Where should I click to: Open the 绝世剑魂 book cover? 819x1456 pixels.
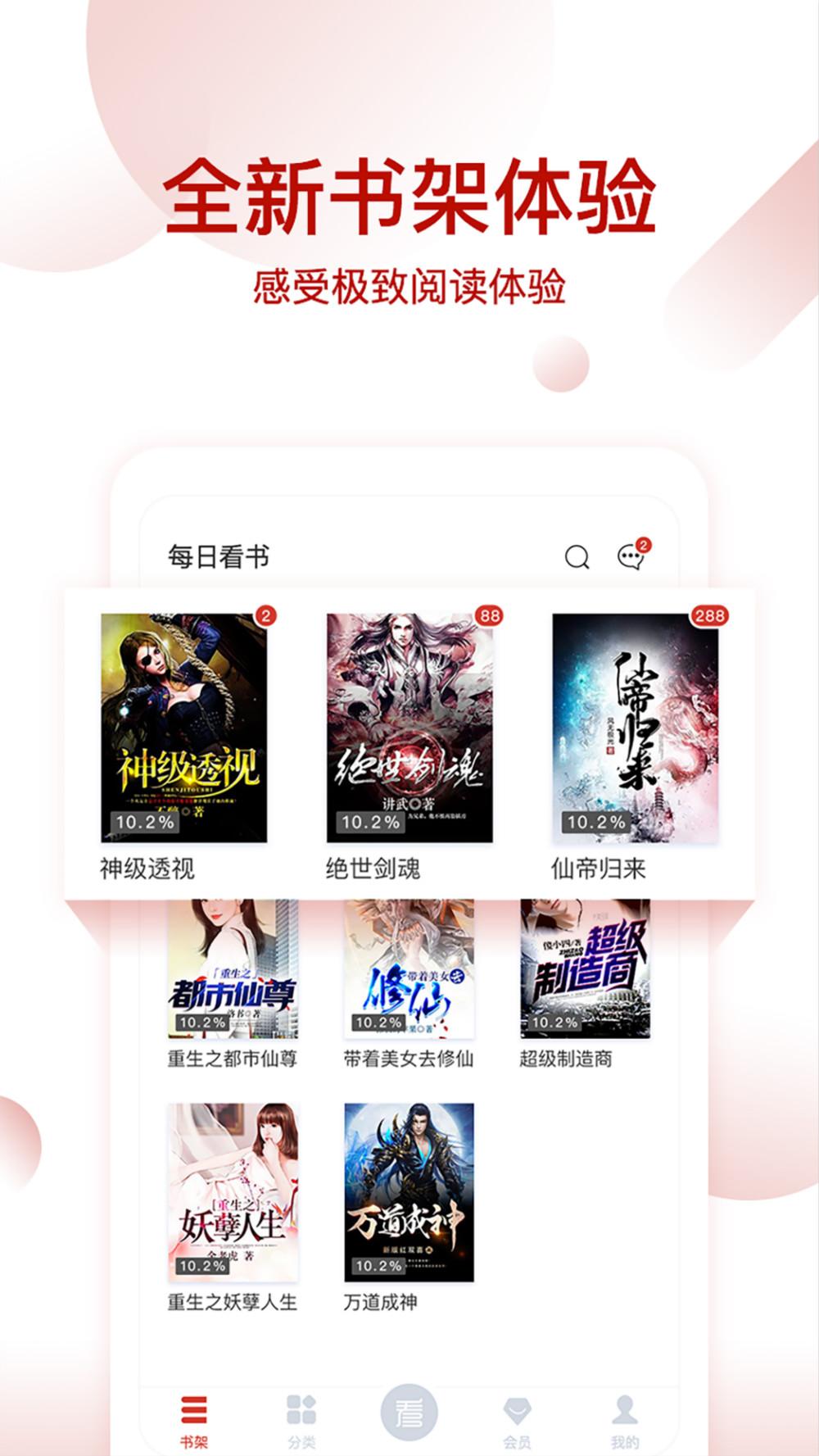point(409,729)
